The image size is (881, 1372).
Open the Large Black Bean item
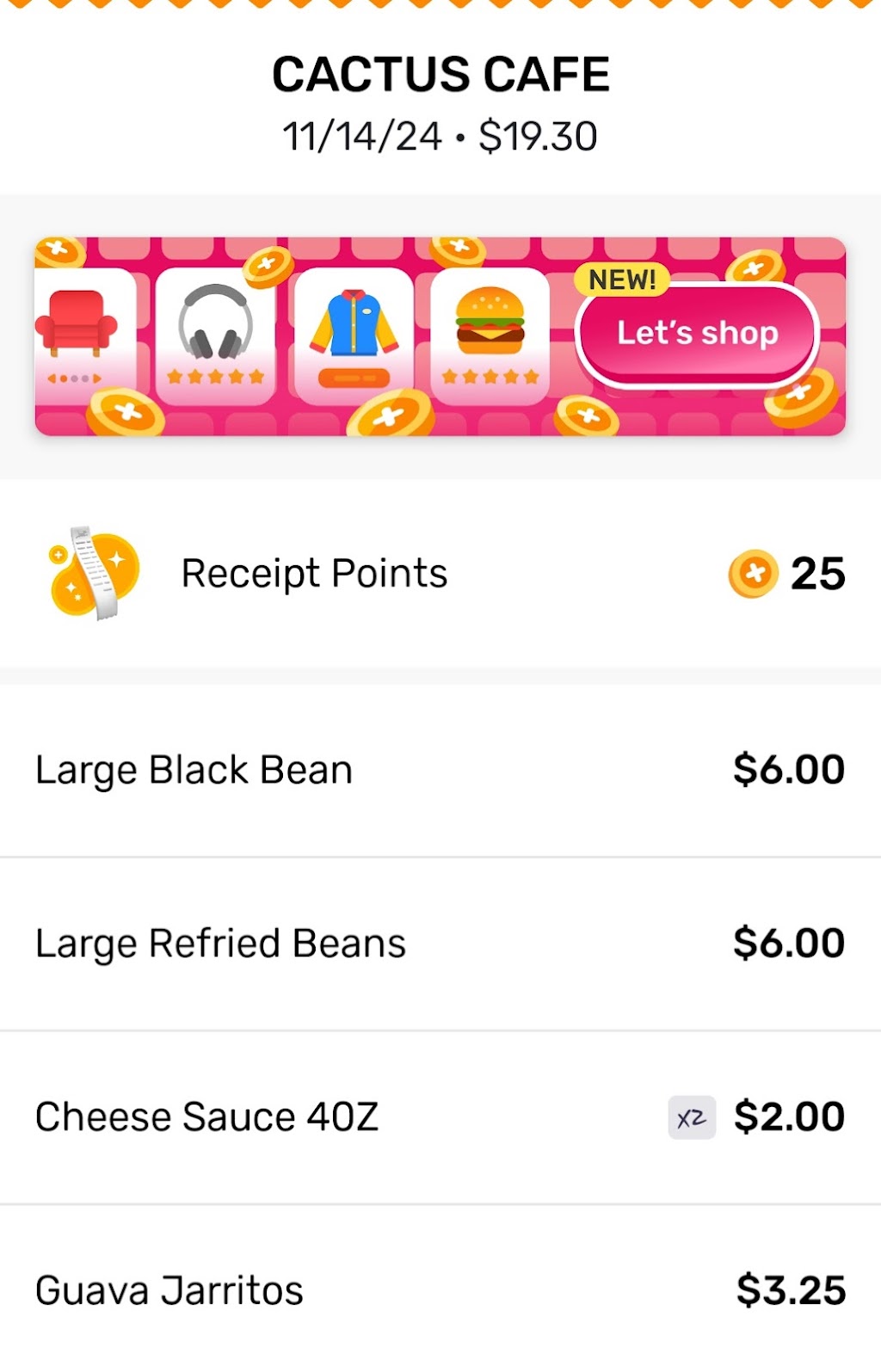(x=440, y=770)
